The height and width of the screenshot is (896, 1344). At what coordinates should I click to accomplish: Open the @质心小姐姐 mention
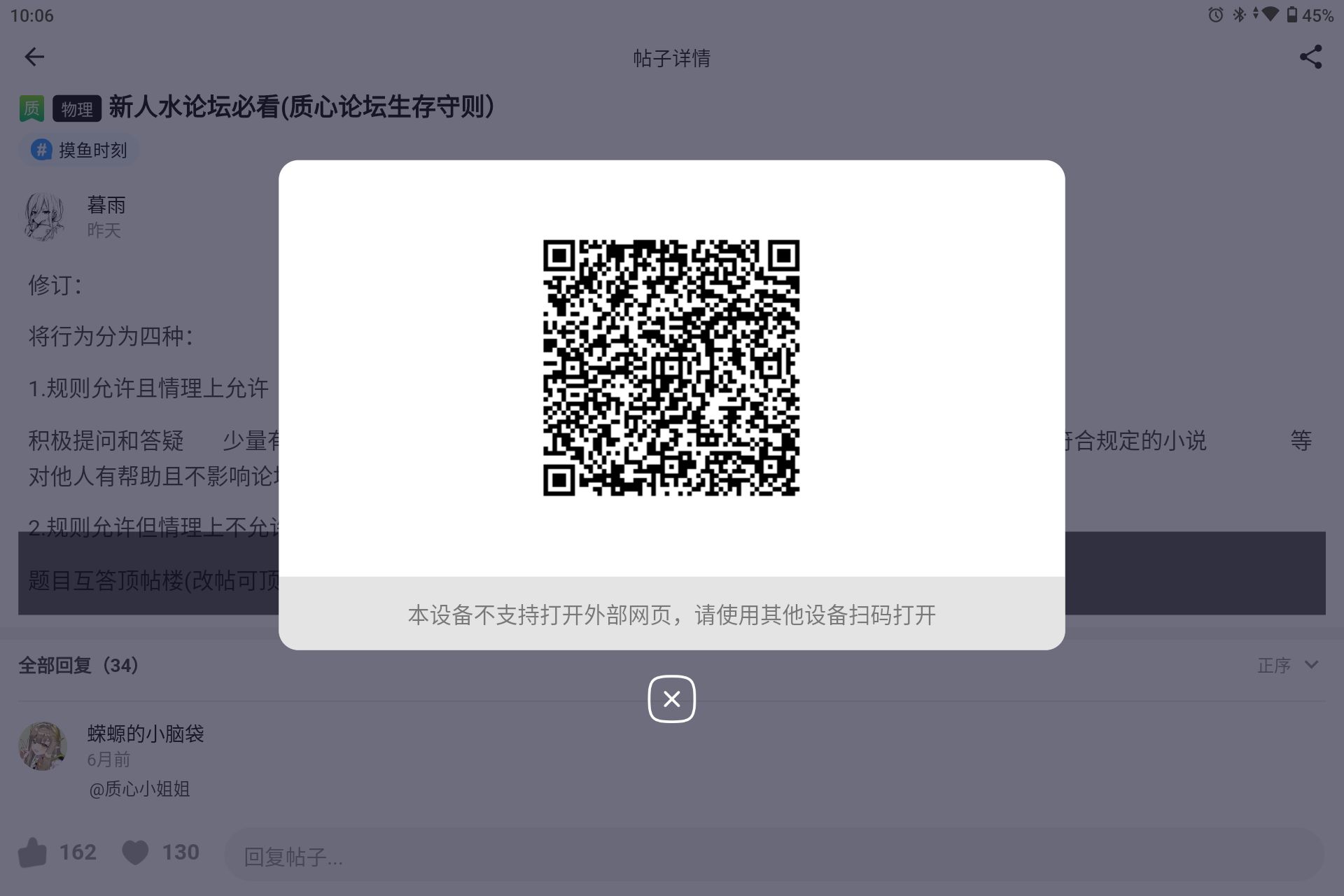(x=139, y=789)
